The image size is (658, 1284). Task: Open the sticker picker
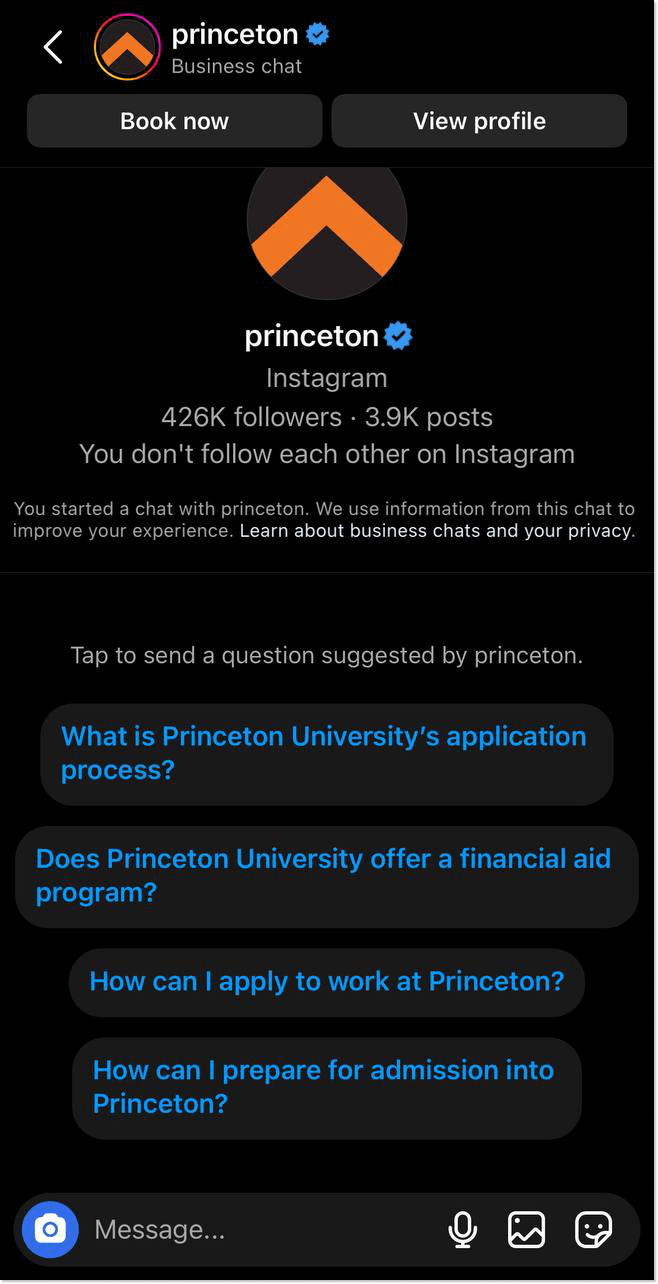(594, 1229)
